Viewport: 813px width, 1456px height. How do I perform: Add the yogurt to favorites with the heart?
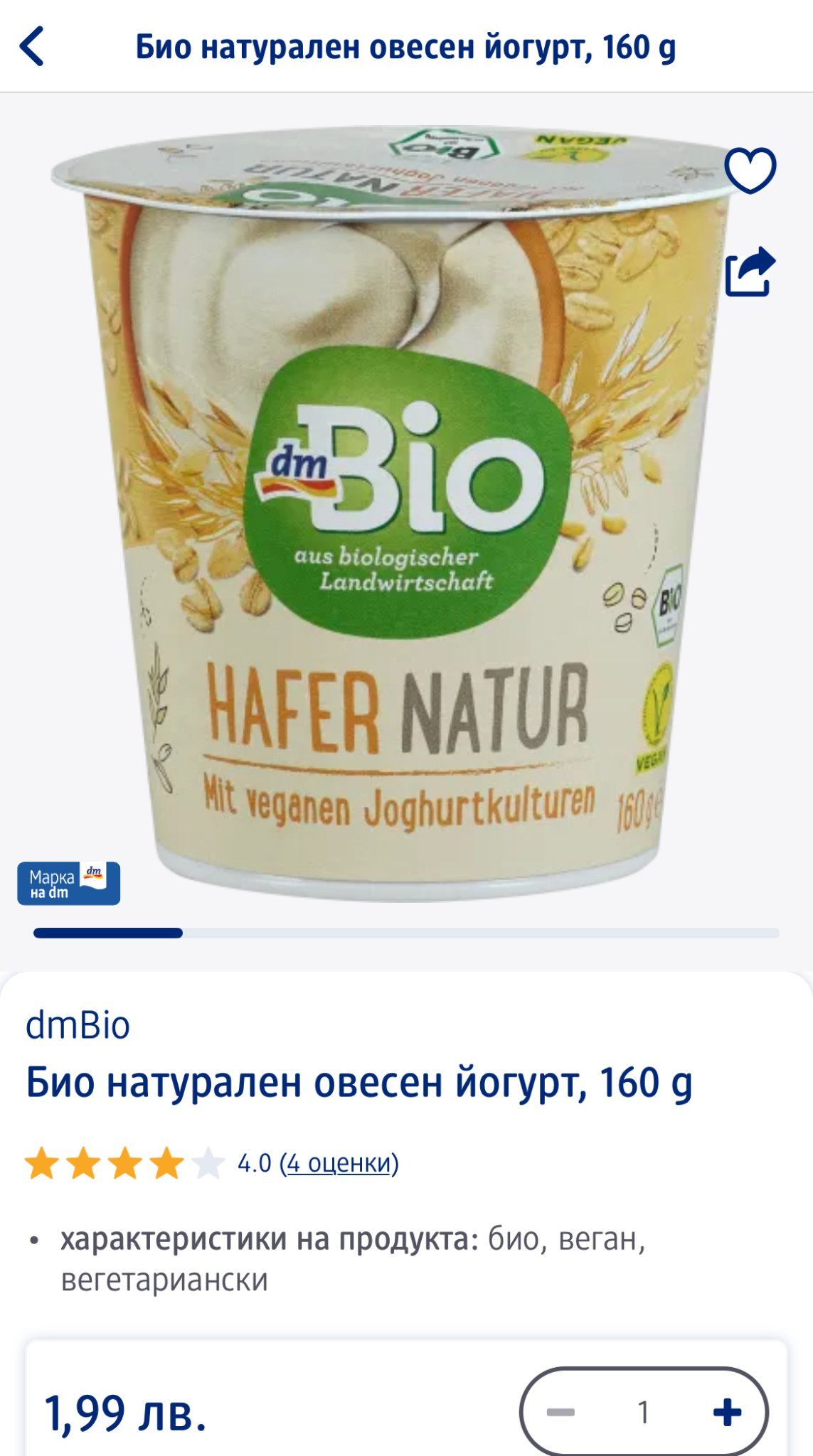[x=750, y=171]
